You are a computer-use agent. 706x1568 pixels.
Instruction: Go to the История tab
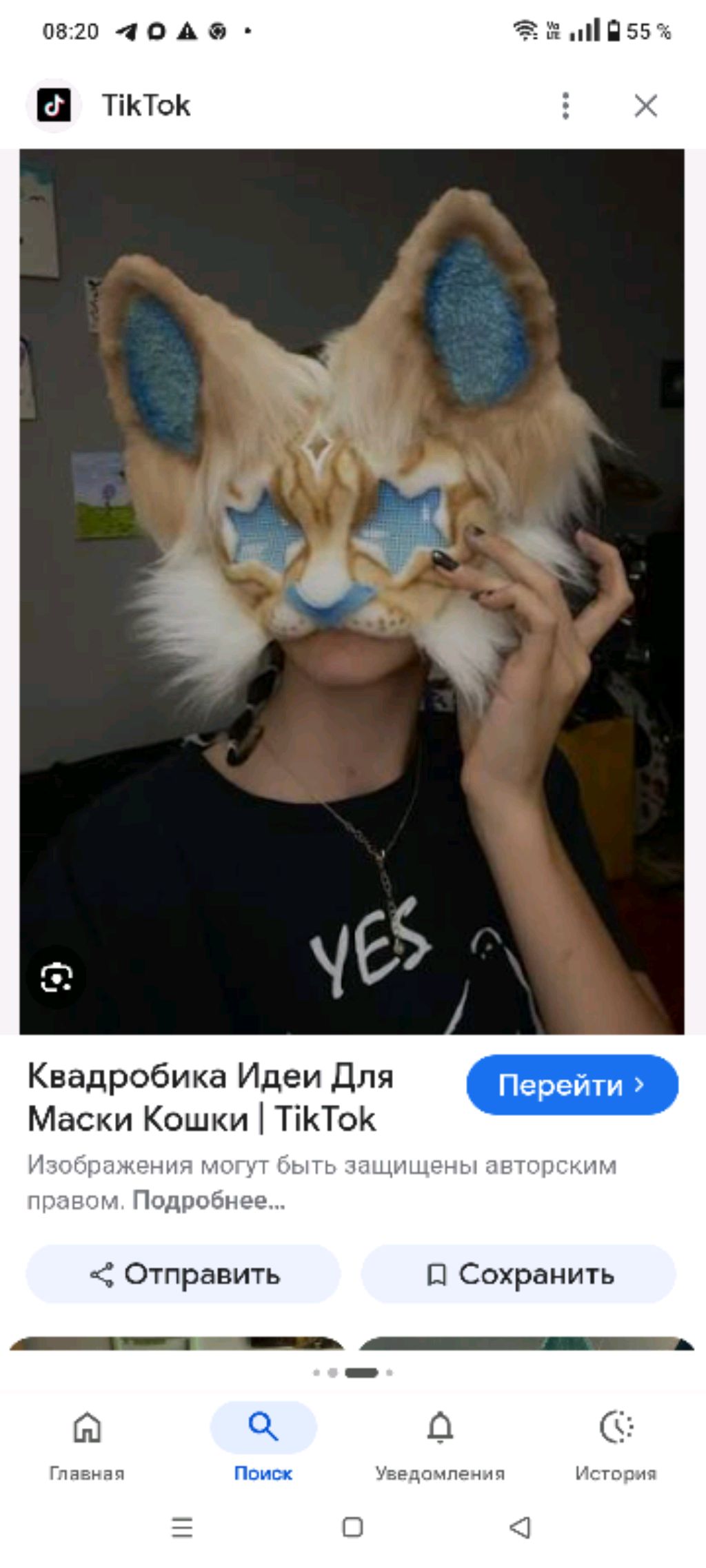click(616, 1441)
